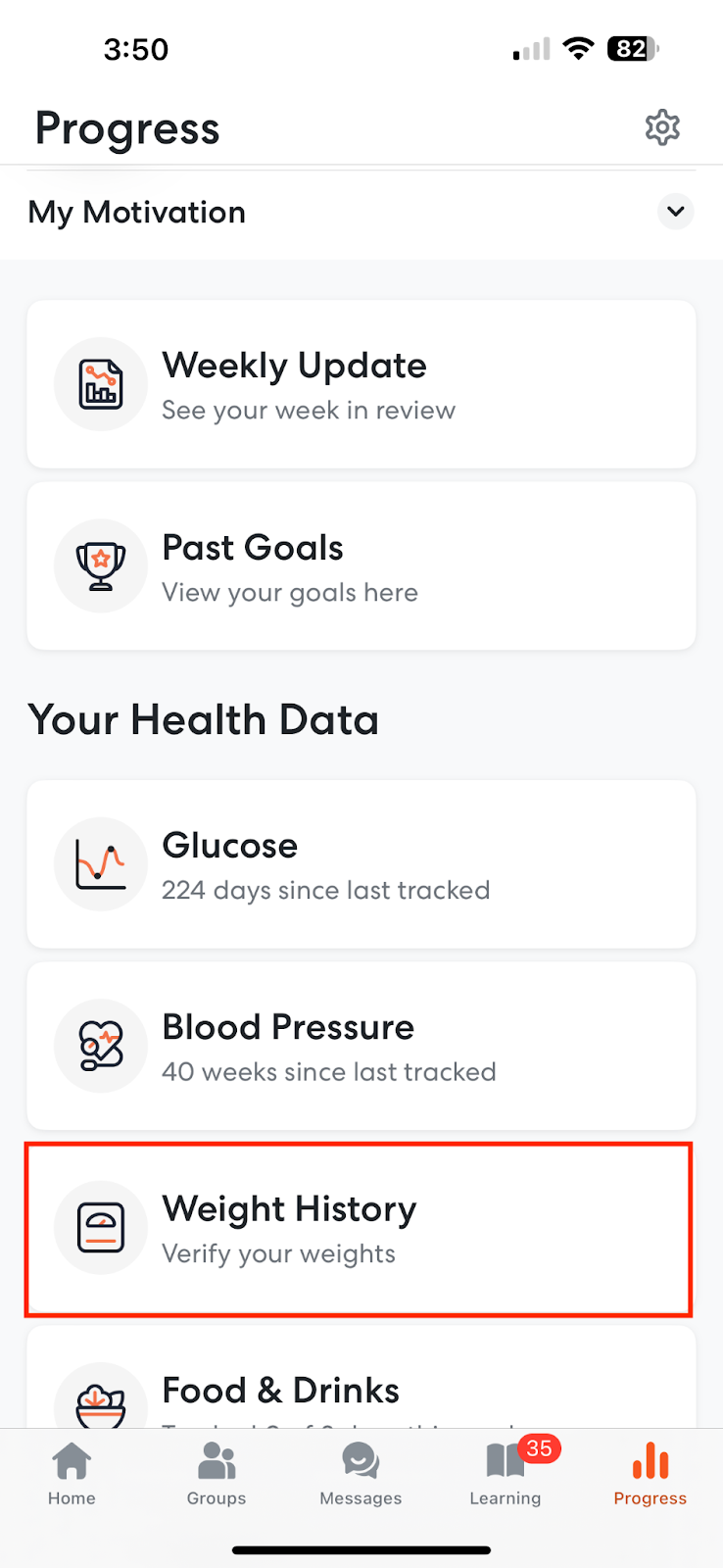Select the Progress tab
Screen dimensions: 723x1568
651,1474
